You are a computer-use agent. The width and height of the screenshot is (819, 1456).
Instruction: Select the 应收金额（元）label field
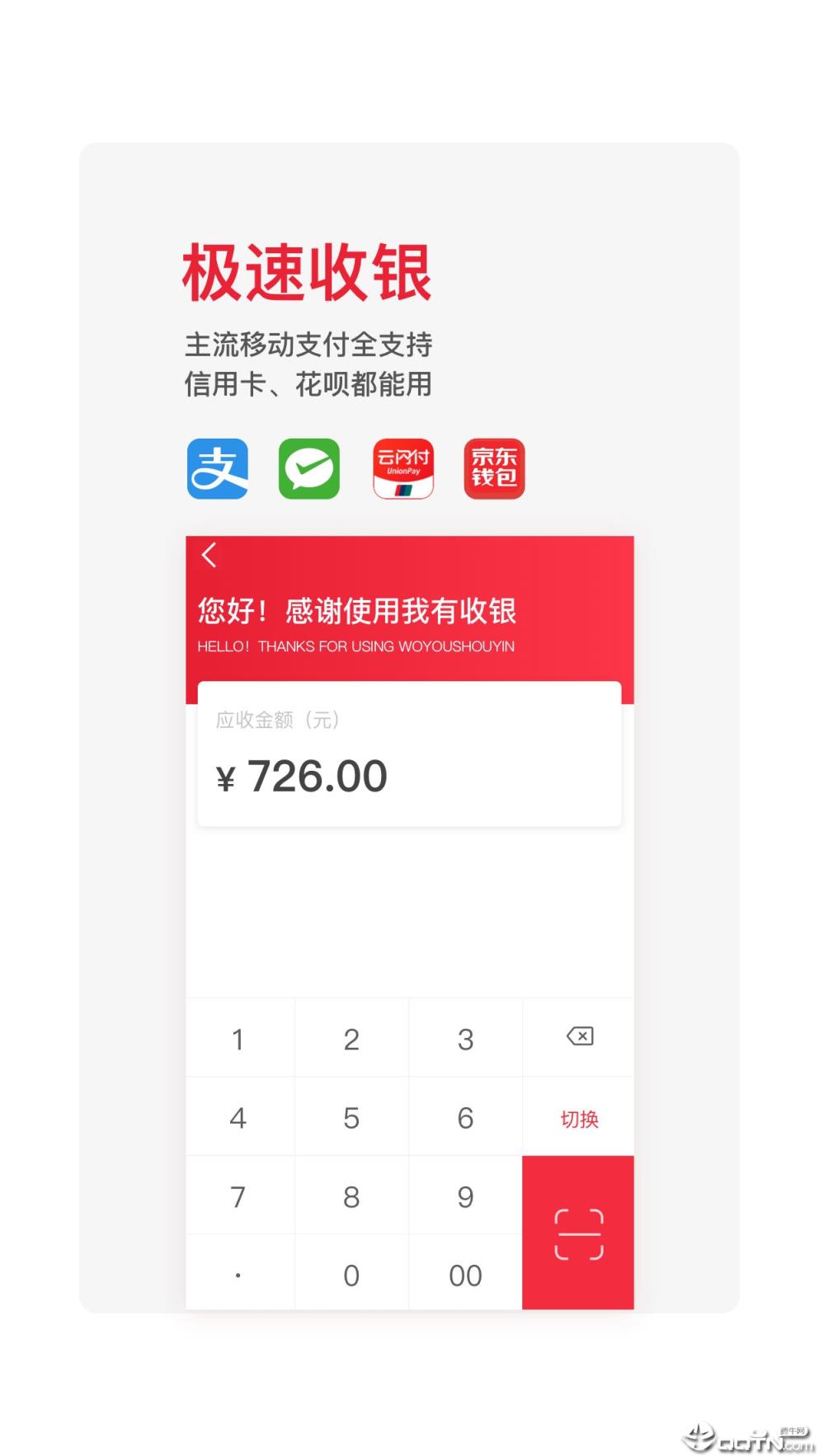(280, 720)
